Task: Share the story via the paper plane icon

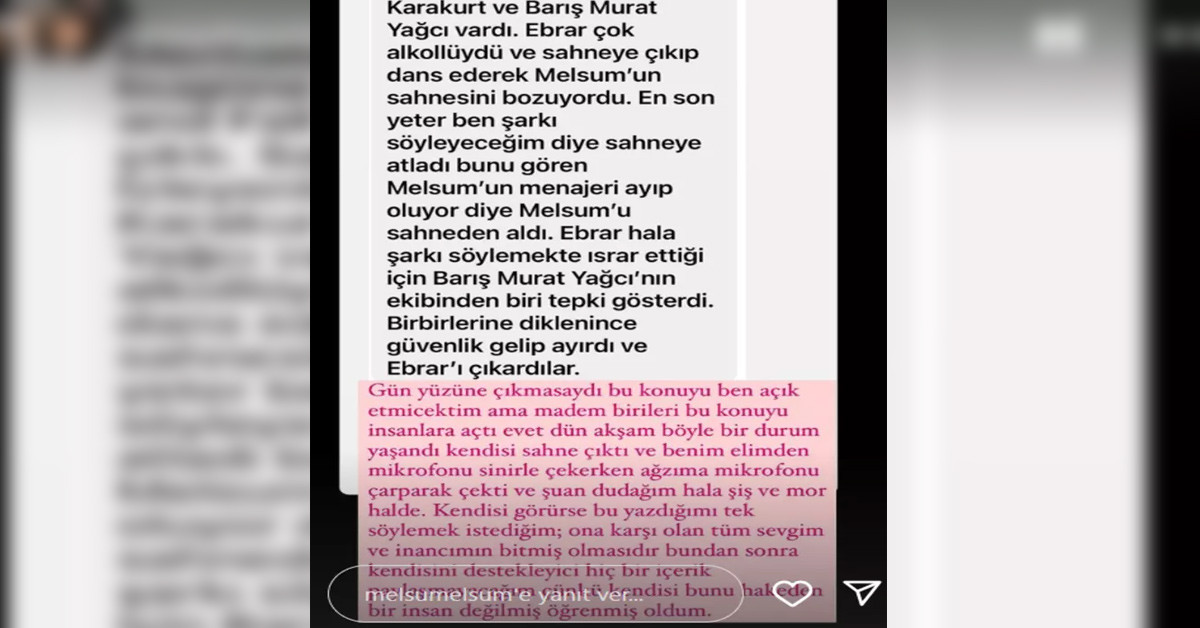Action: click(x=860, y=592)
